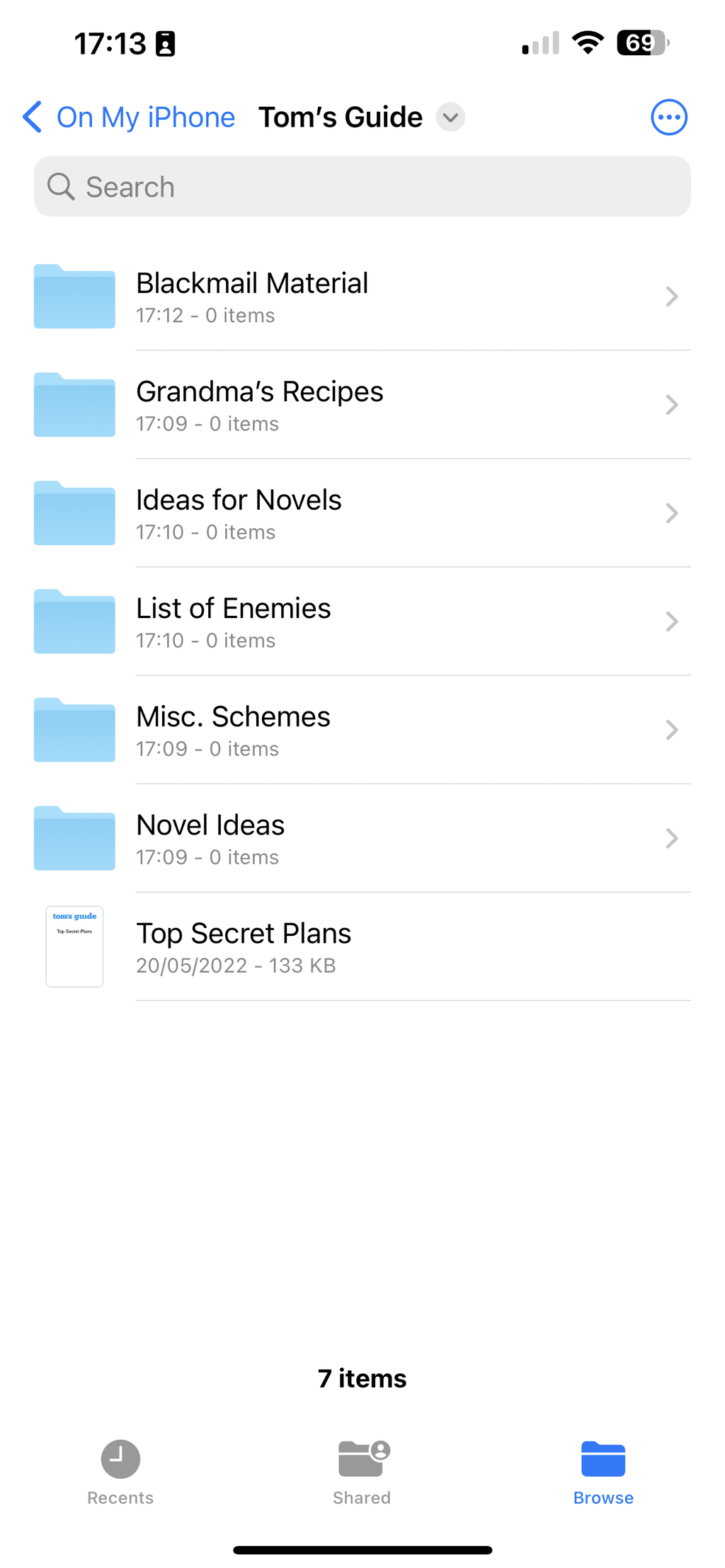This screenshot has height=1568, width=725.
Task: Expand the Tom's Guide title dropdown
Action: (x=450, y=118)
